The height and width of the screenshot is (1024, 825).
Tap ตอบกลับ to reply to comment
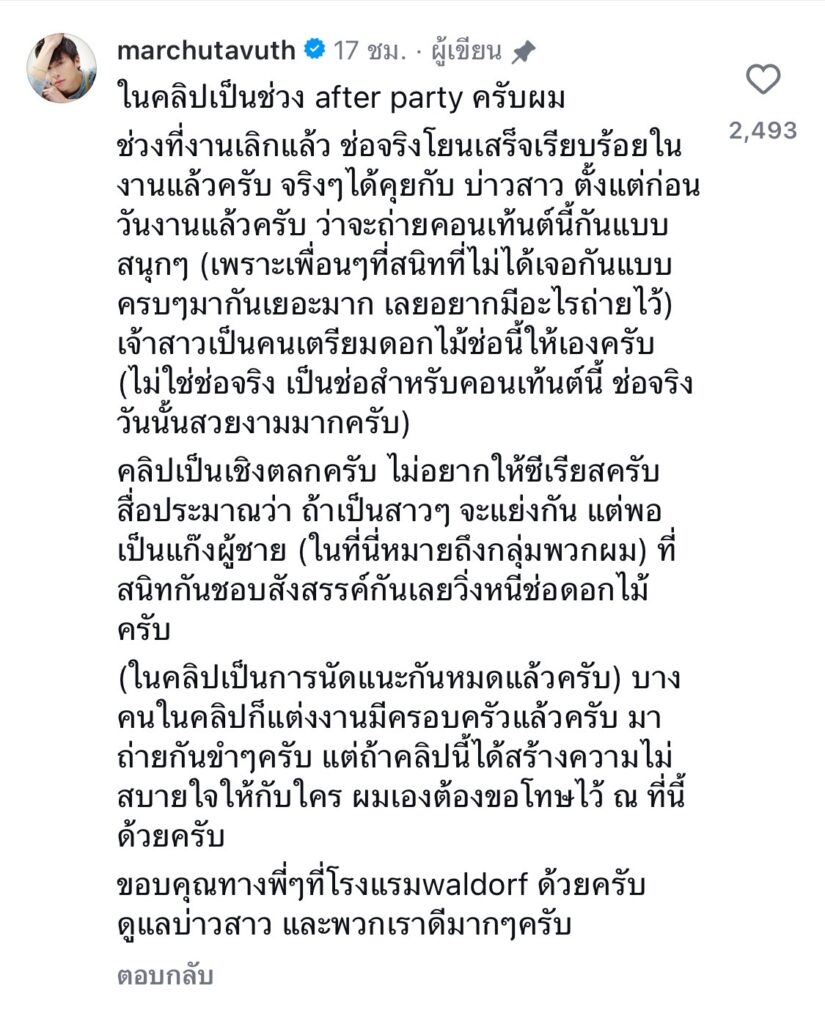pyautogui.click(x=161, y=976)
